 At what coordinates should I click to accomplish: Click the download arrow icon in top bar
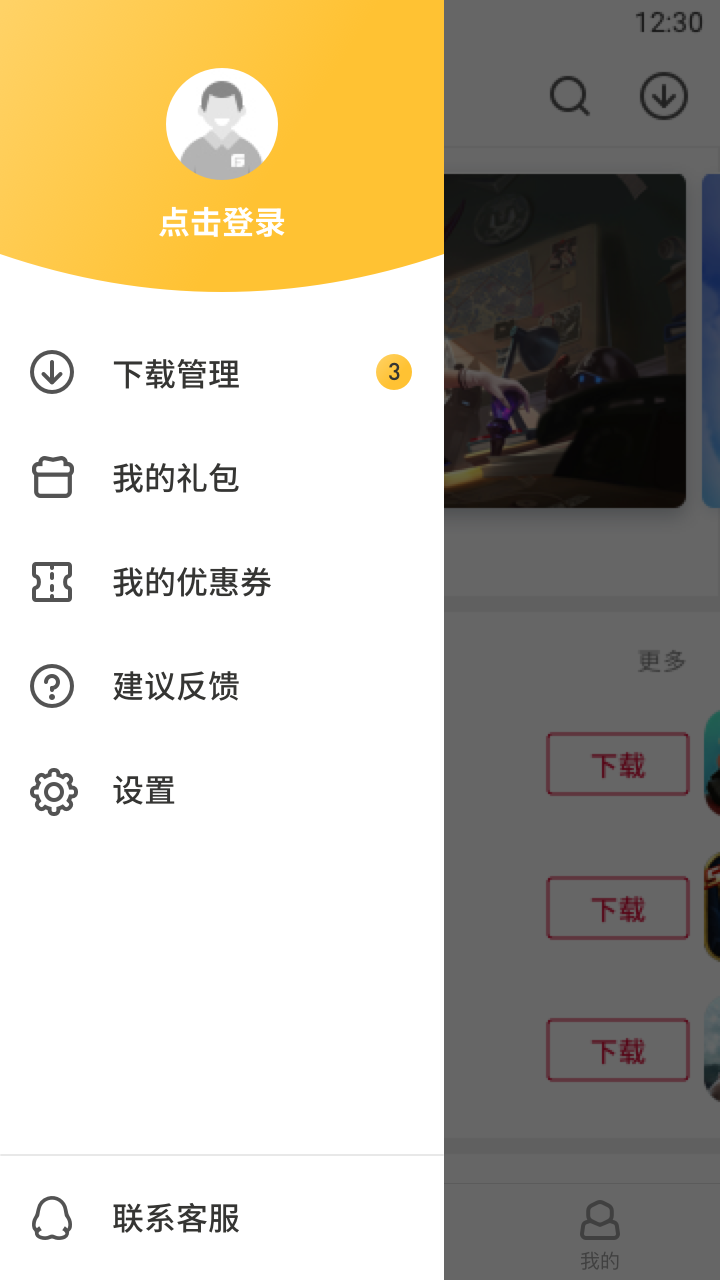point(663,96)
